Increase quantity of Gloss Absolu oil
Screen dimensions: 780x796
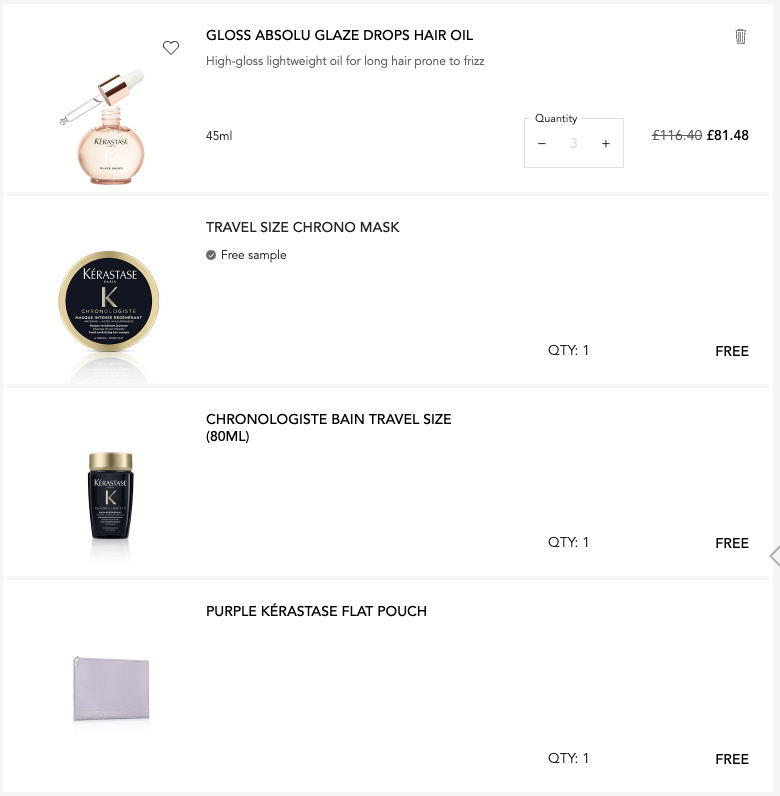(x=605, y=144)
